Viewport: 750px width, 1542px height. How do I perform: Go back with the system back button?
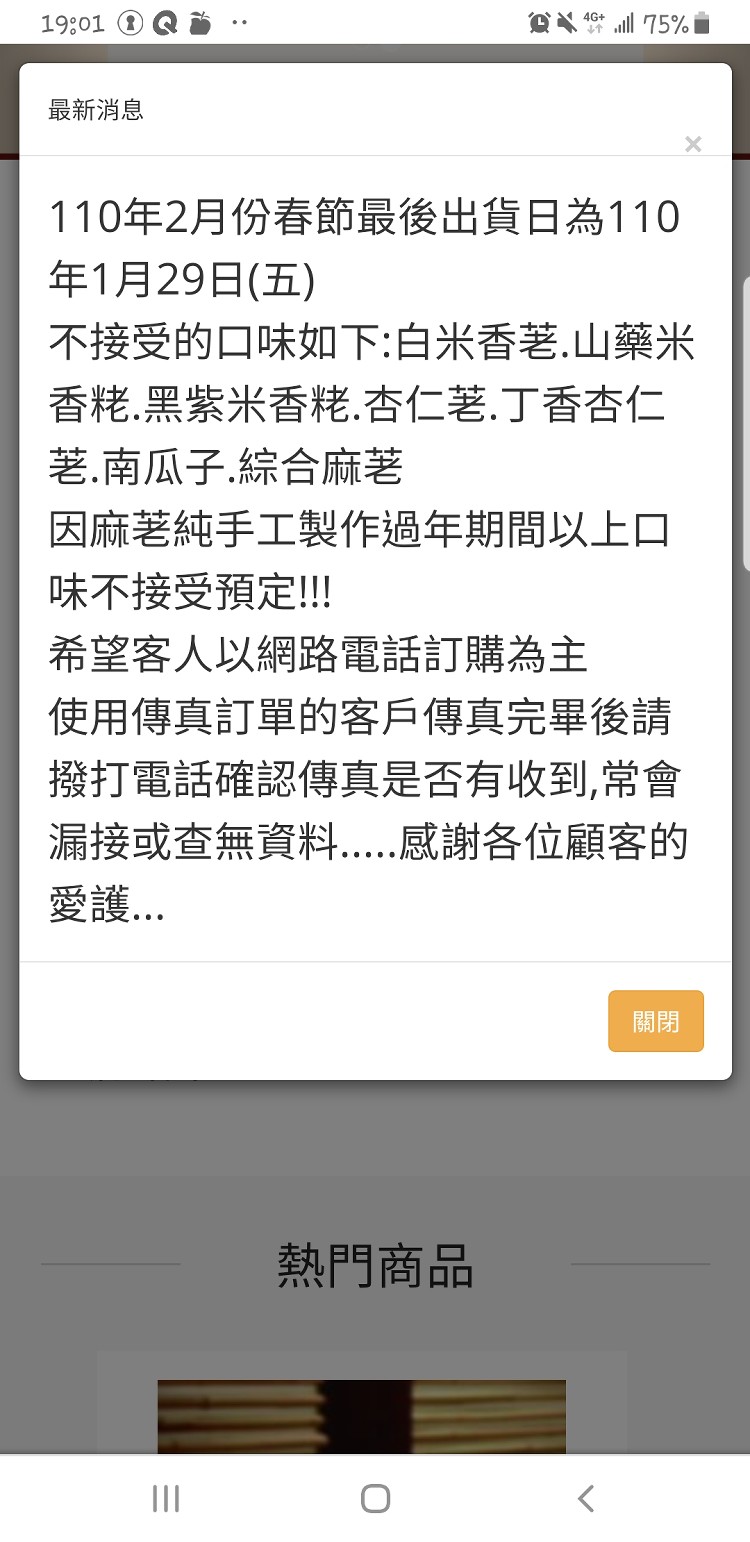coord(586,1498)
